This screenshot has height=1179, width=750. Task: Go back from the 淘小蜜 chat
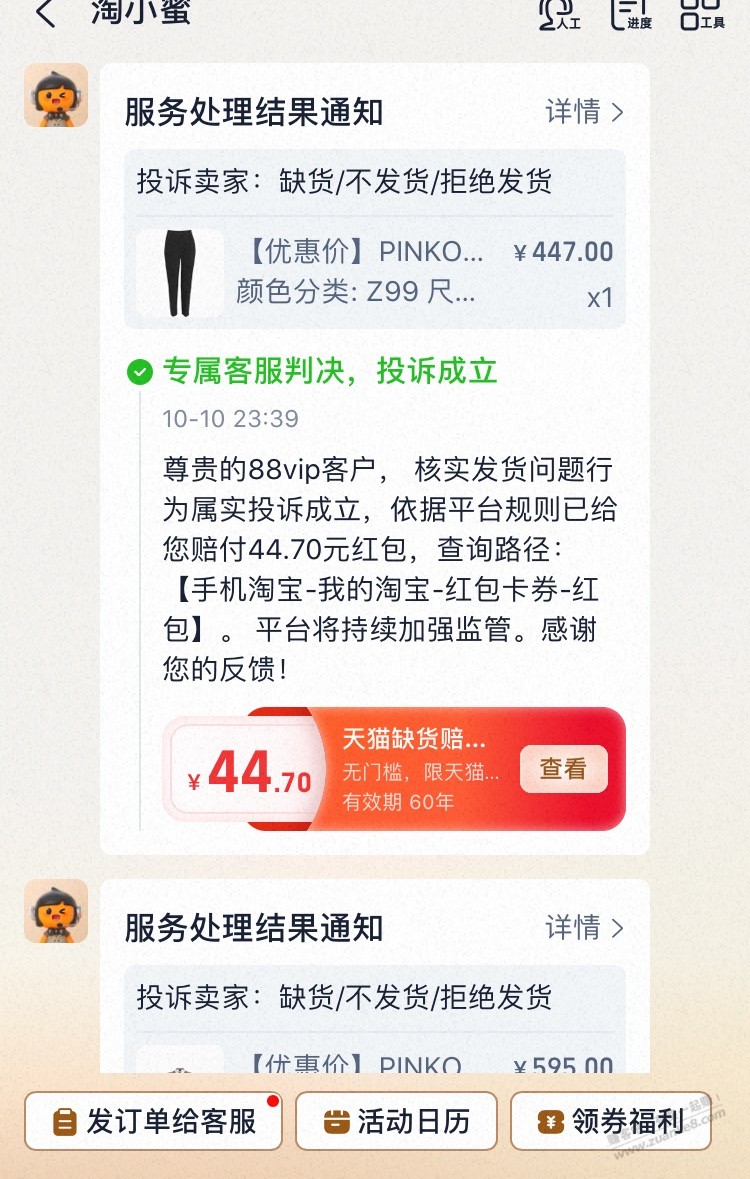[45, 14]
